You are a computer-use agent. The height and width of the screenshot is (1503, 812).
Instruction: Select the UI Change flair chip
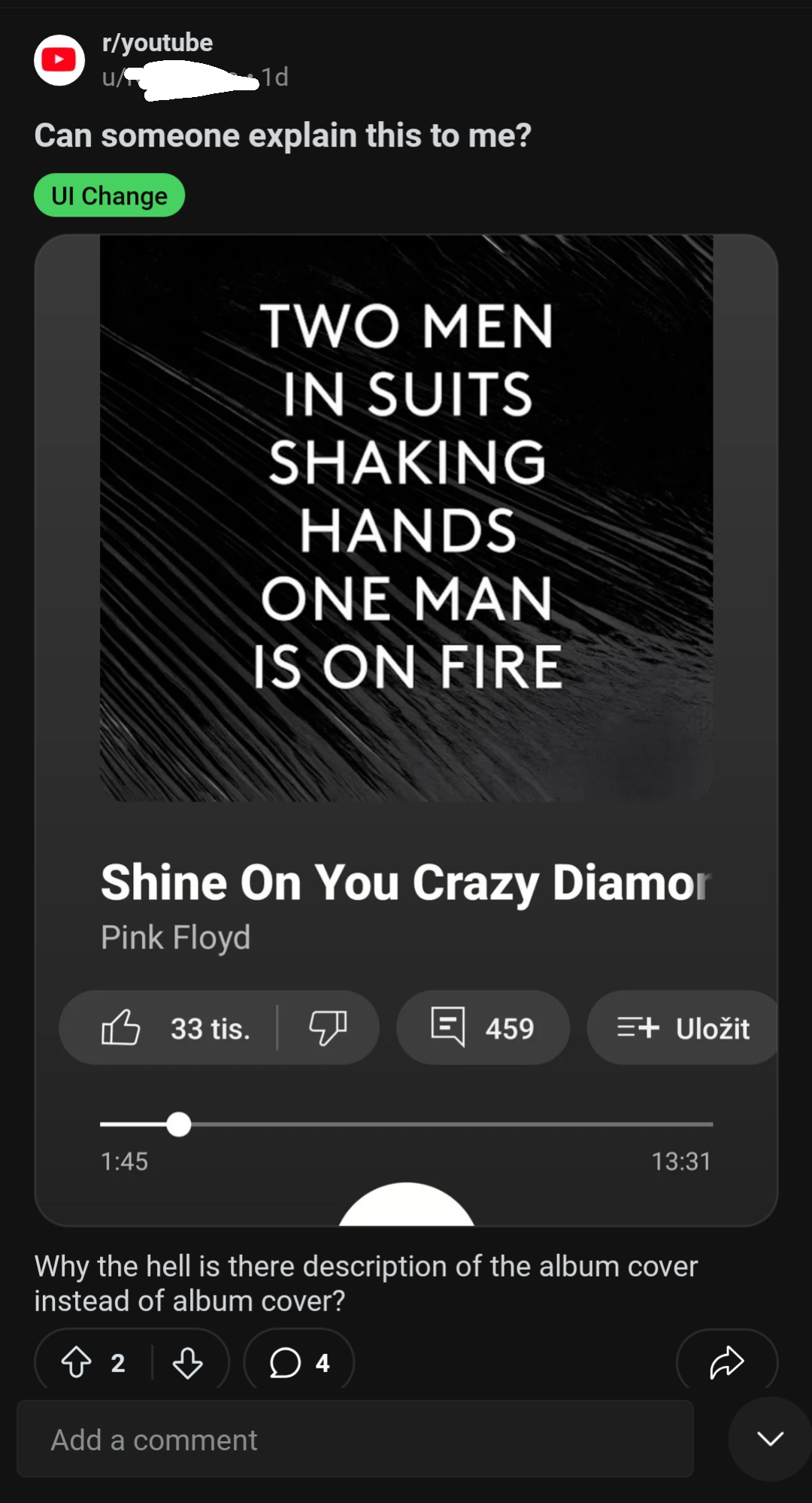(110, 196)
